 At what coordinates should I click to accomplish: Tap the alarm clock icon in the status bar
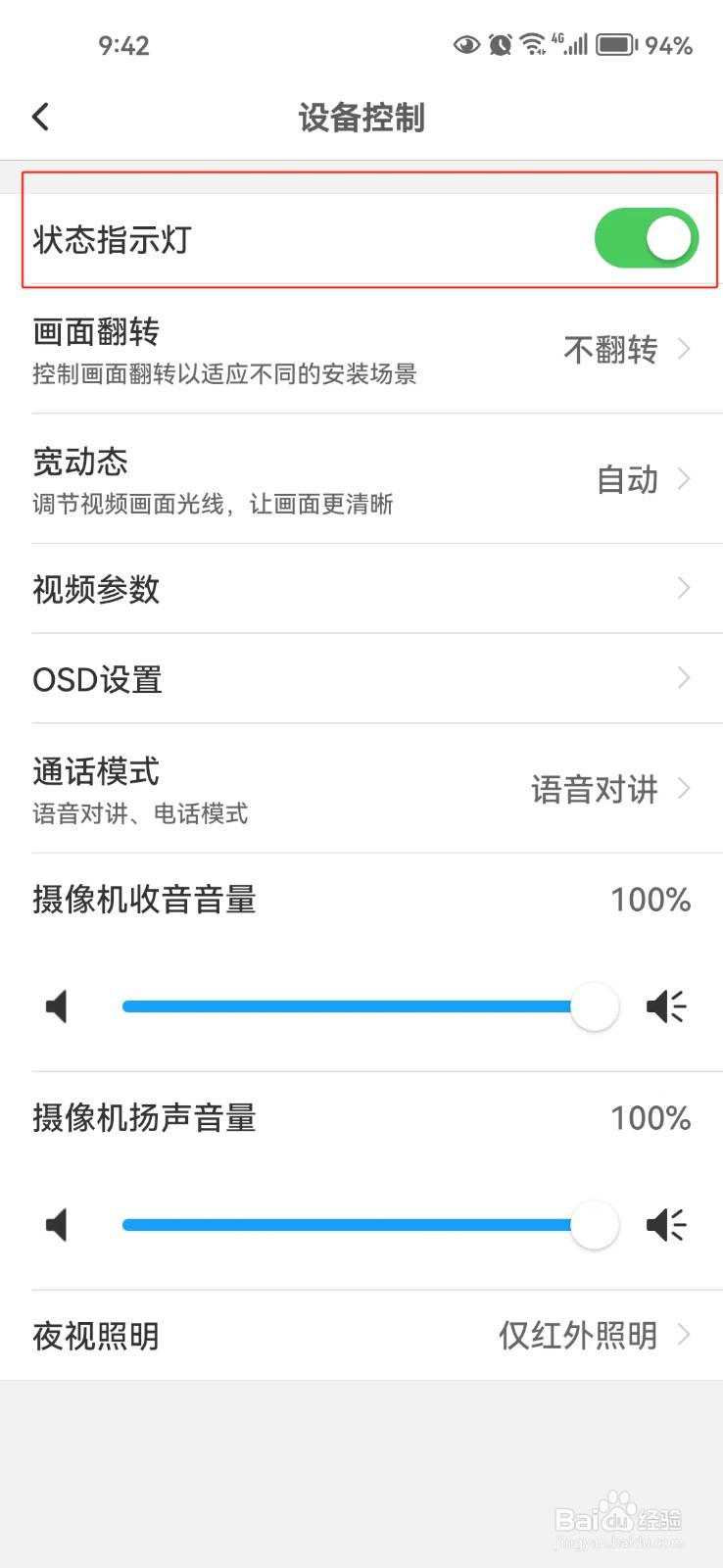coord(501,44)
